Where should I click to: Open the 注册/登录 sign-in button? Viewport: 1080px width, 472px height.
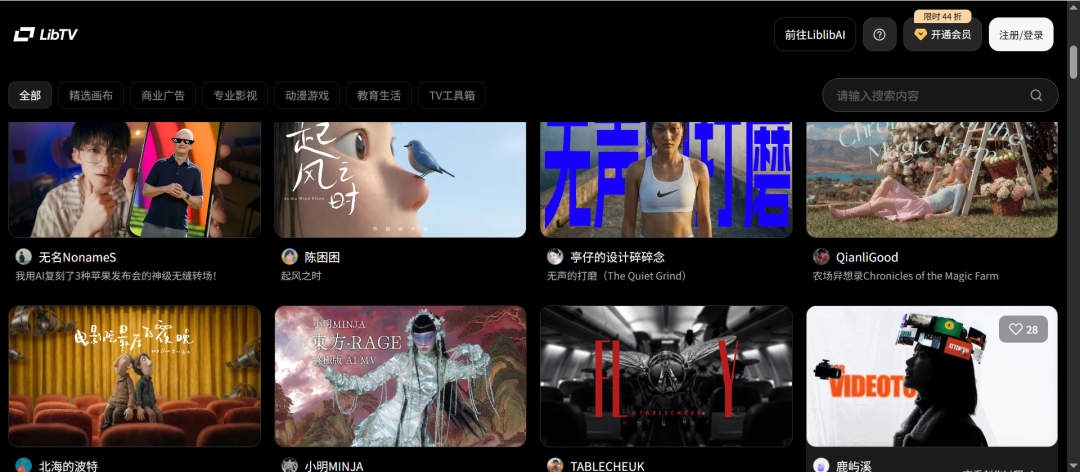(1020, 34)
